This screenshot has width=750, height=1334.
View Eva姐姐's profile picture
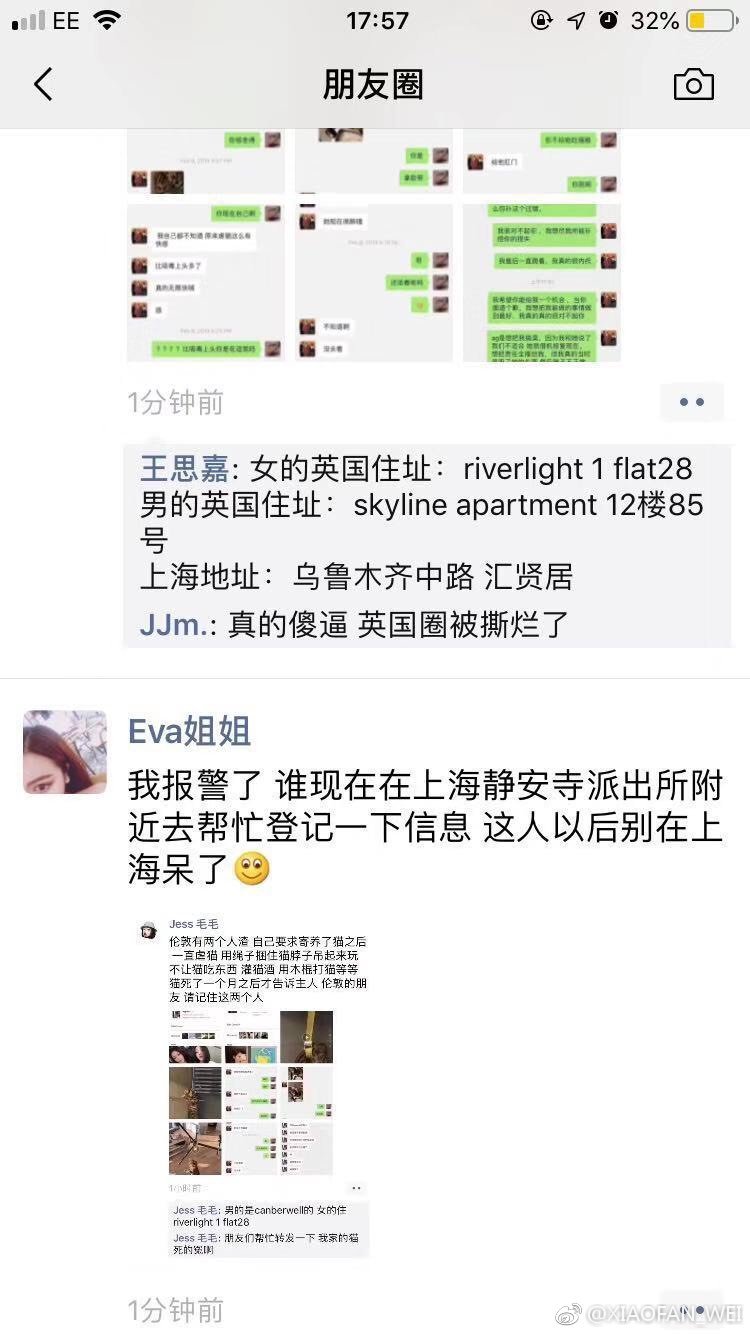65,752
